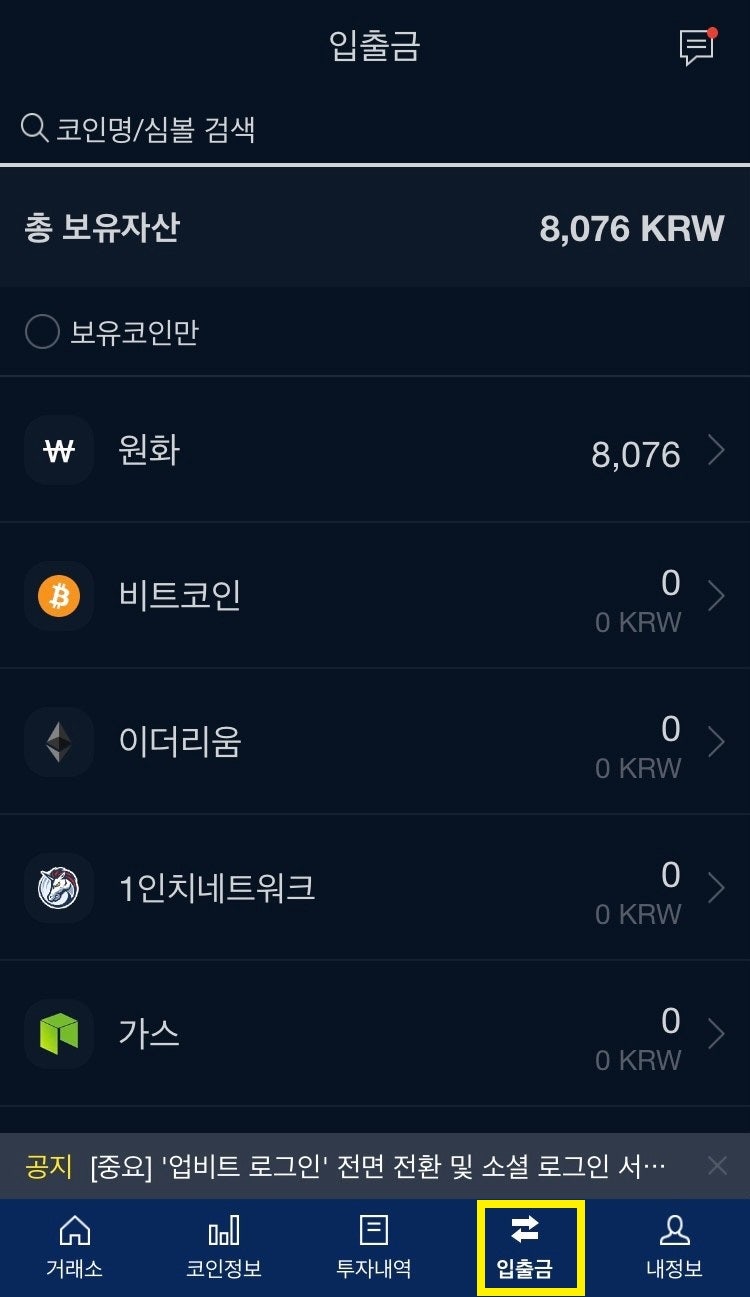Select the Ethereum coin logo
The height and width of the screenshot is (1297, 750).
tap(58, 742)
